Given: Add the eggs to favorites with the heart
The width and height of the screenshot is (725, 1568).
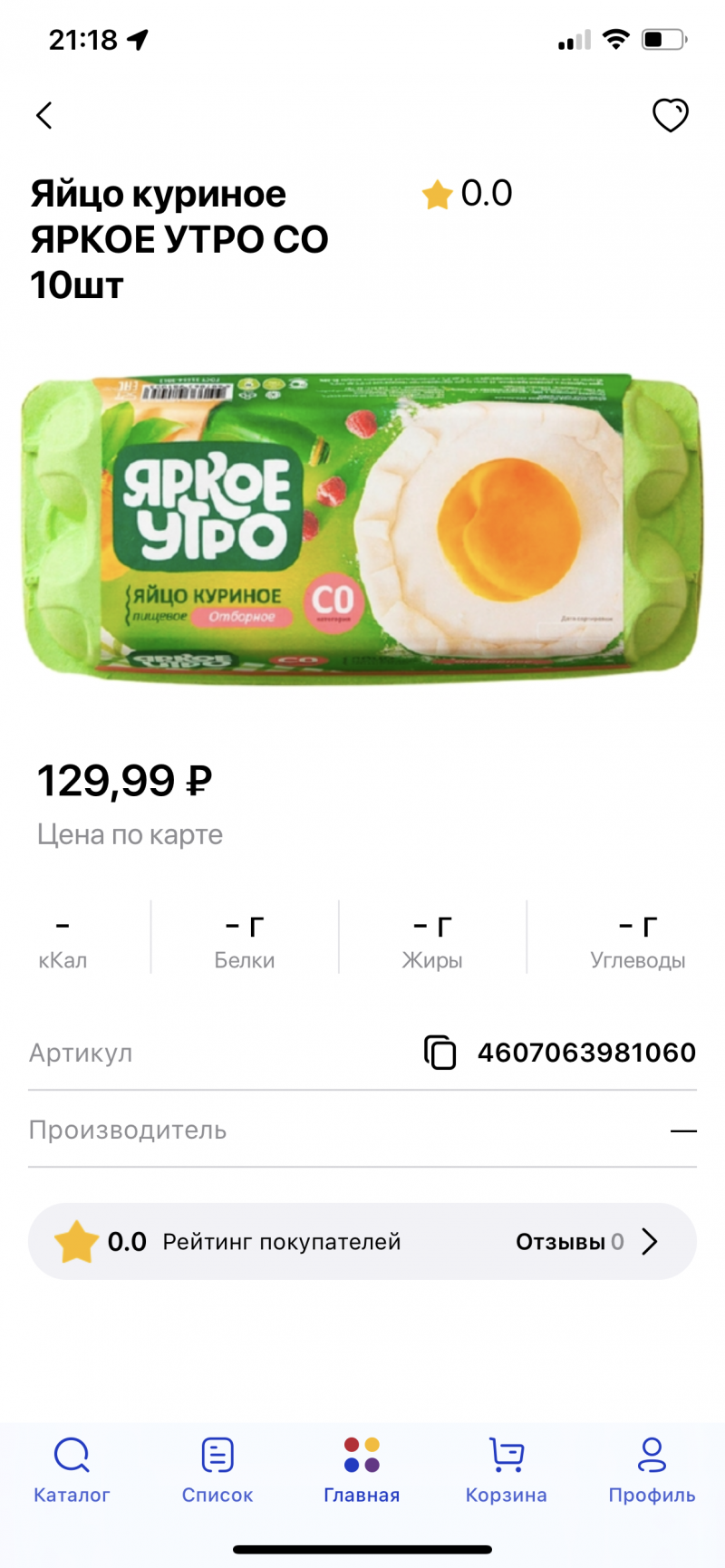Looking at the screenshot, I should 671,115.
